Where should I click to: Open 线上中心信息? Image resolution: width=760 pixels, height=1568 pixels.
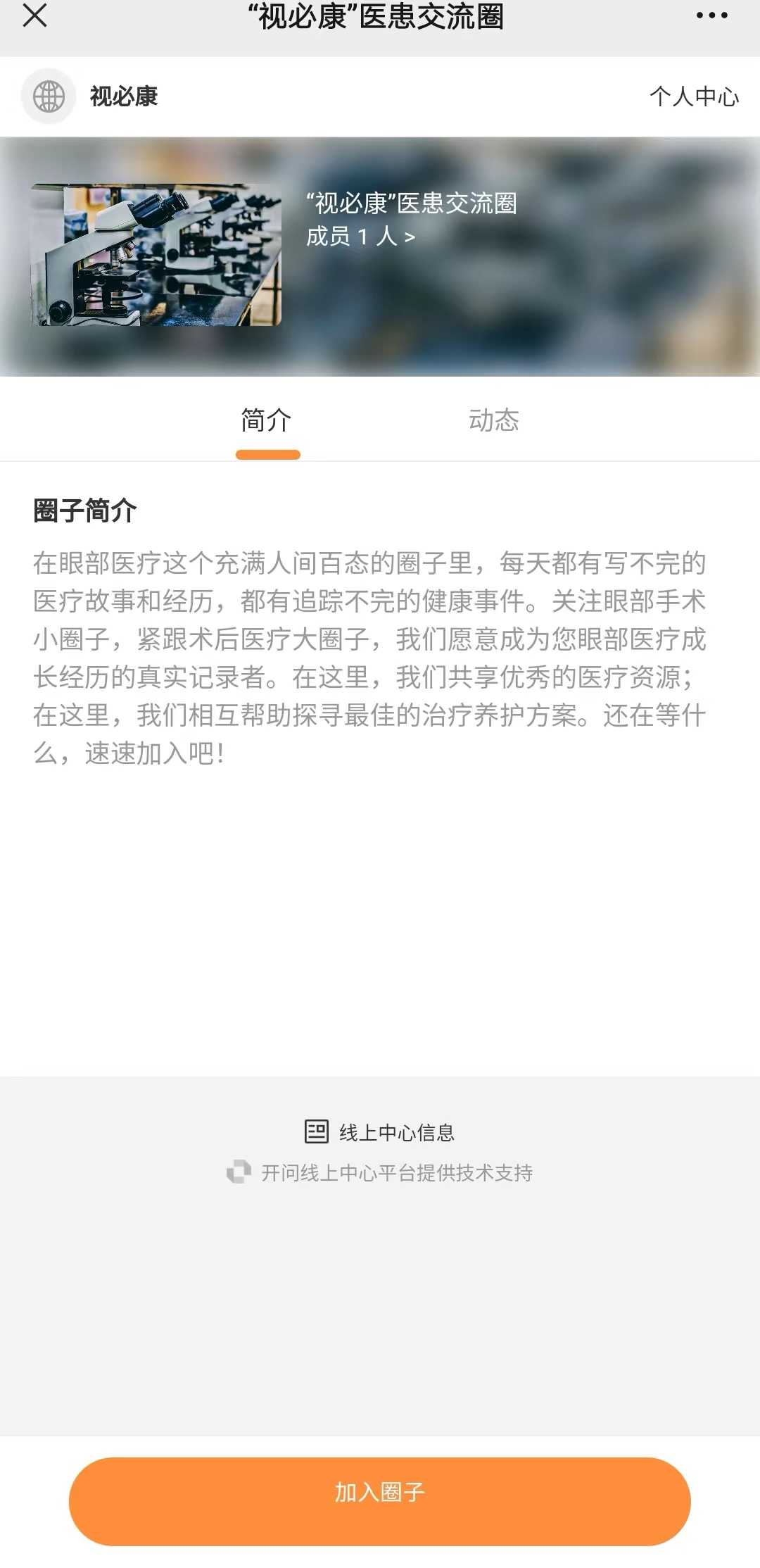point(380,1132)
